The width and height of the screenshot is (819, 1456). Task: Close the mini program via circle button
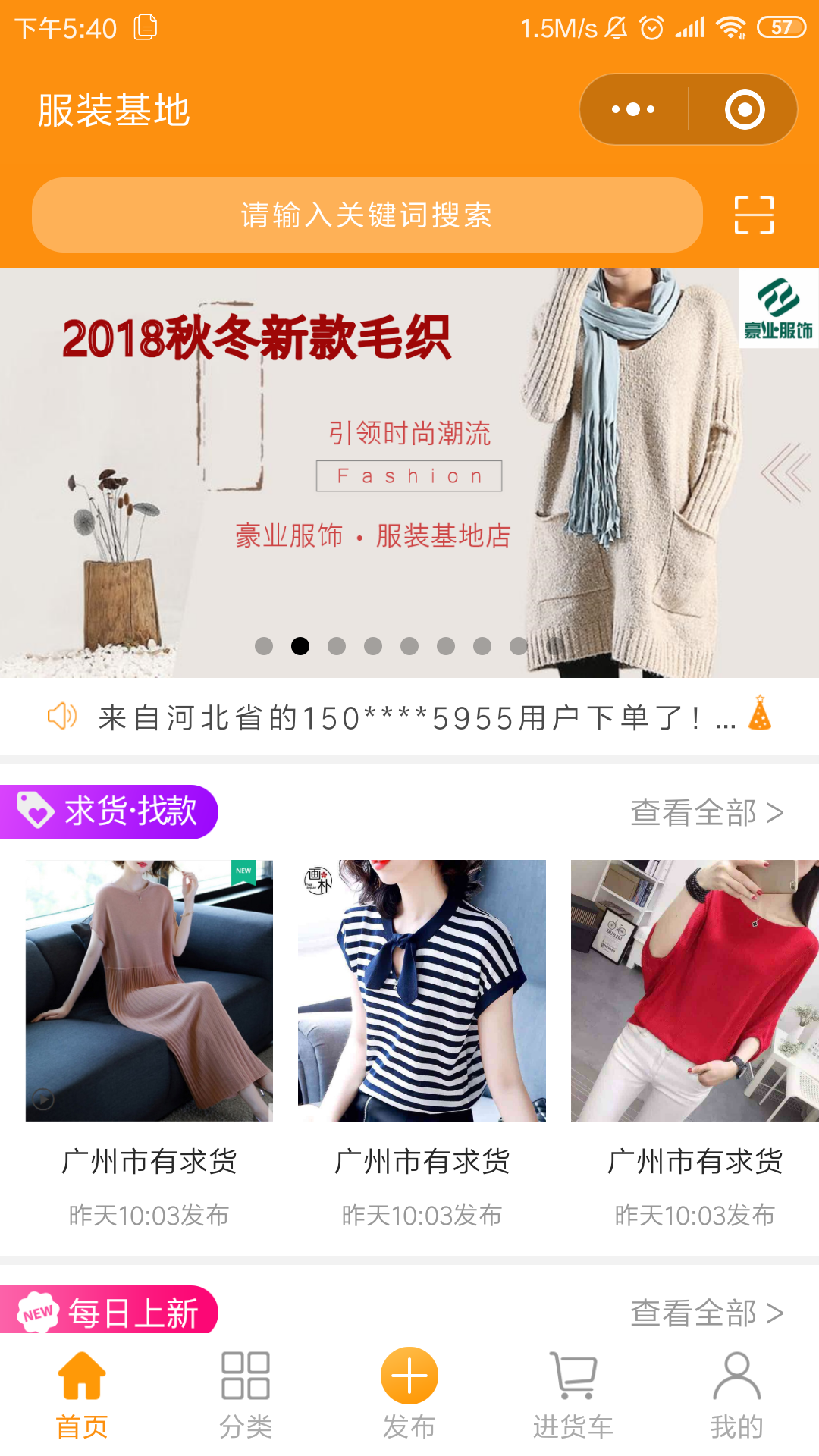click(x=745, y=109)
